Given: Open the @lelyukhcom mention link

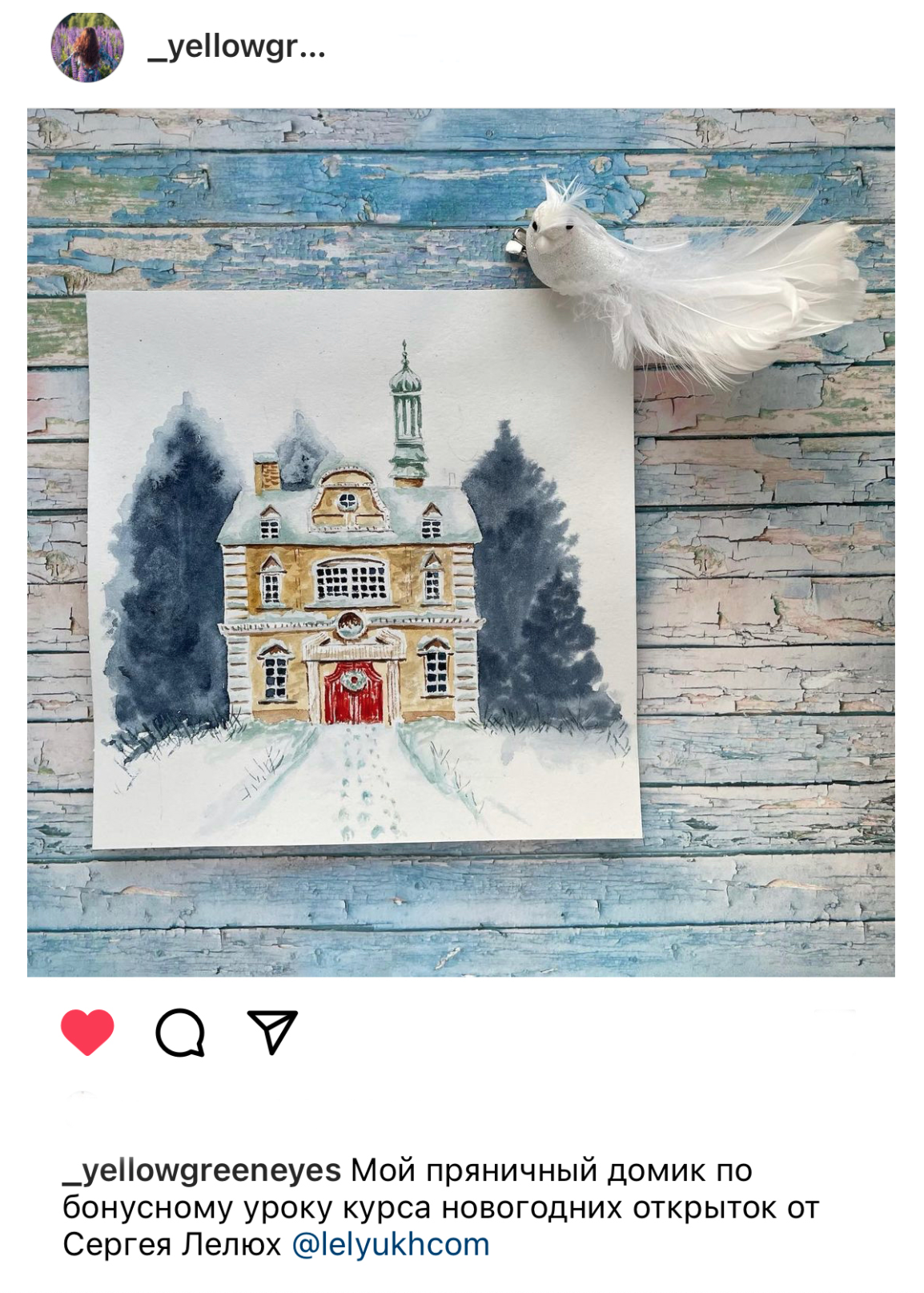Looking at the screenshot, I should (x=391, y=1245).
